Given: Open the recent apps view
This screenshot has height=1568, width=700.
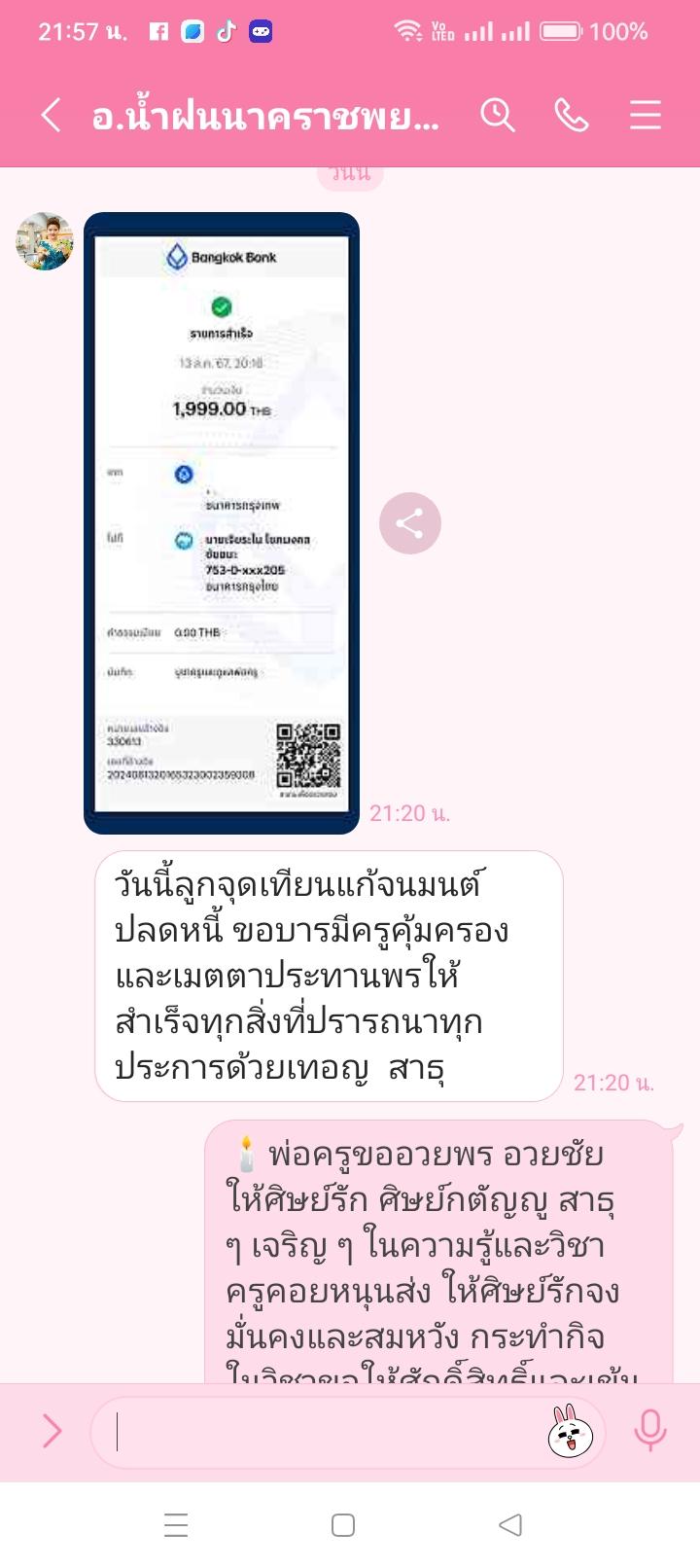Looking at the screenshot, I should click(x=176, y=1525).
